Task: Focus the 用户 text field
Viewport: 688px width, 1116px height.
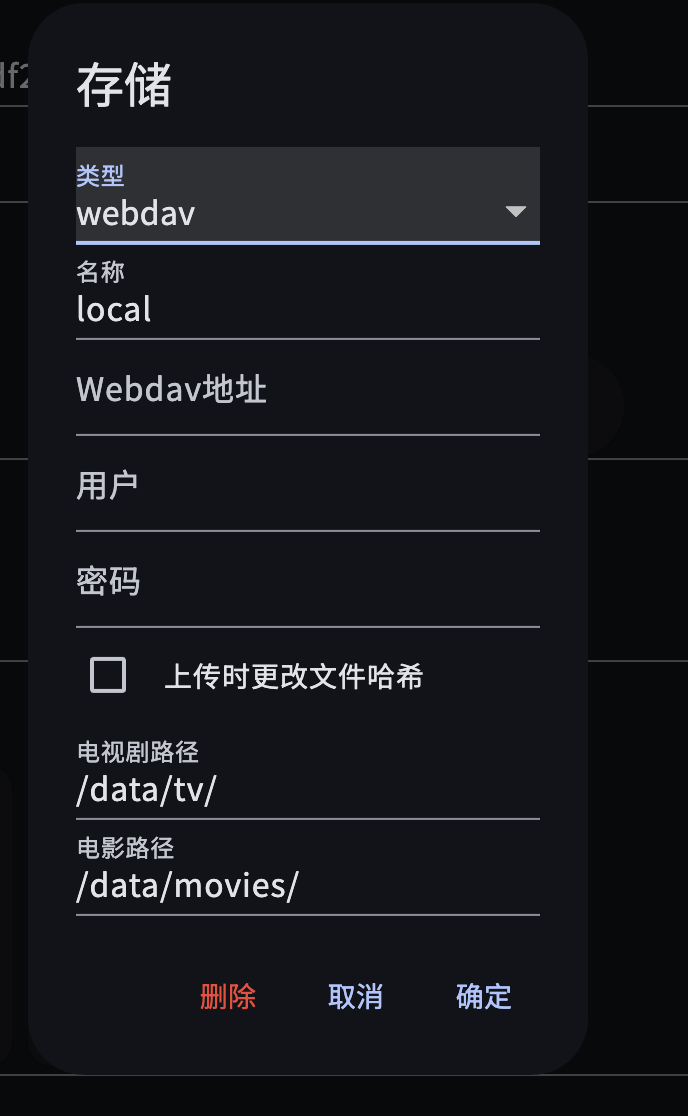Action: coord(307,486)
